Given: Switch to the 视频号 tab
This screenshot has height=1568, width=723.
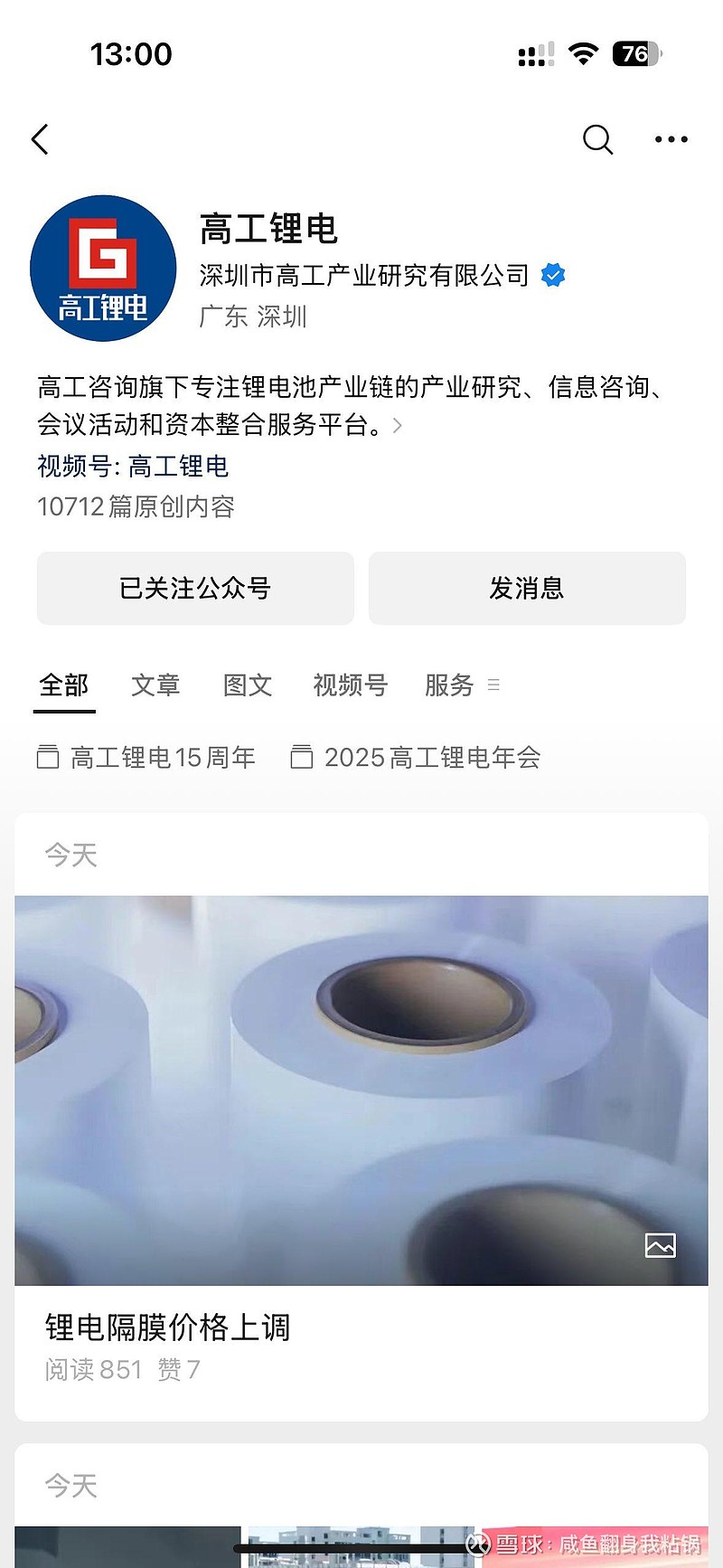Looking at the screenshot, I should tap(351, 685).
